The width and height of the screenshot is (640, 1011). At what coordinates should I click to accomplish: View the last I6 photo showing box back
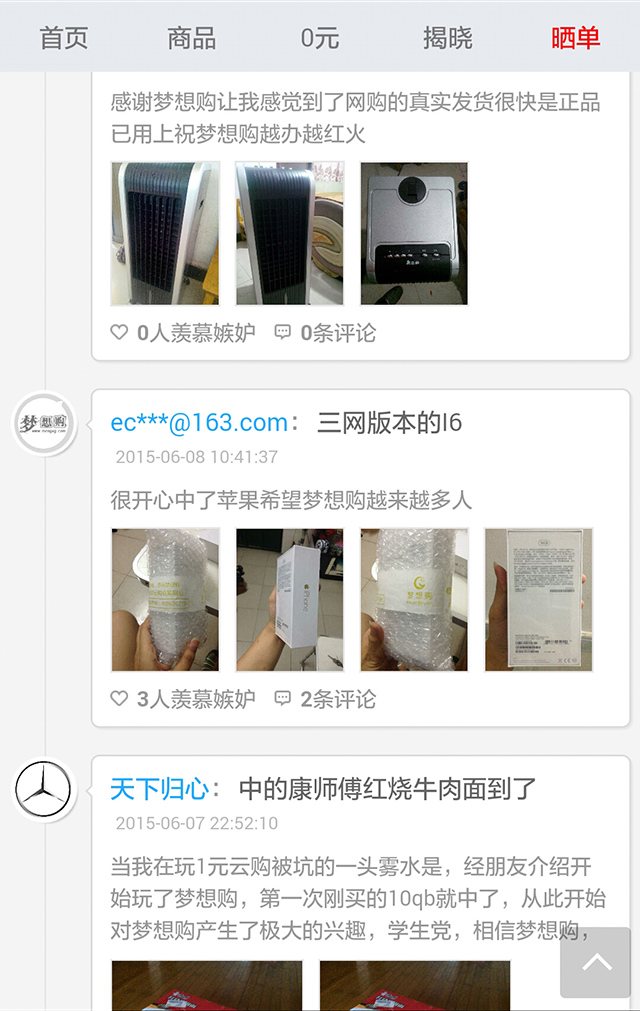coord(538,599)
